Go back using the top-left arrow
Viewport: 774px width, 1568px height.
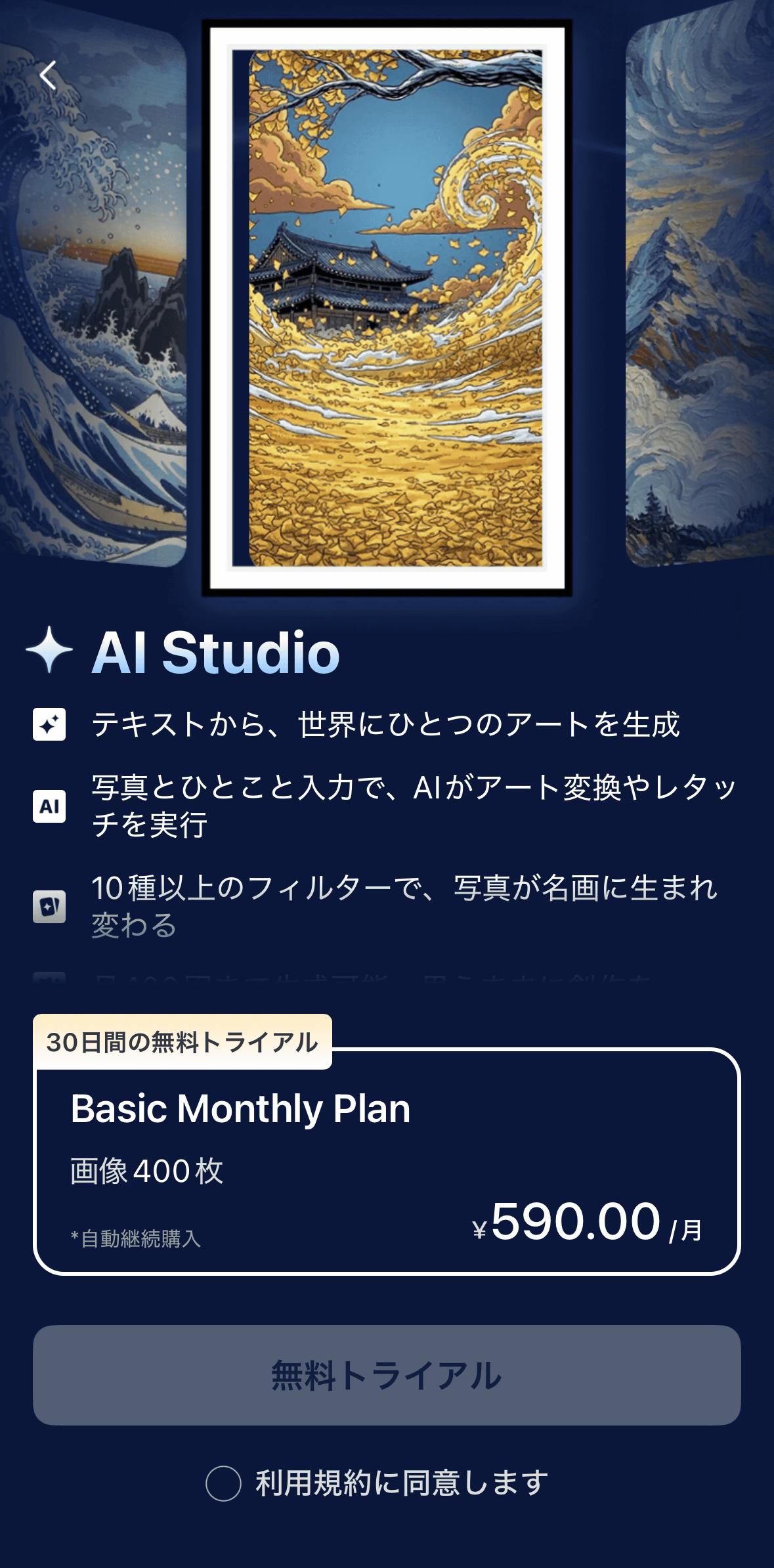click(x=48, y=76)
